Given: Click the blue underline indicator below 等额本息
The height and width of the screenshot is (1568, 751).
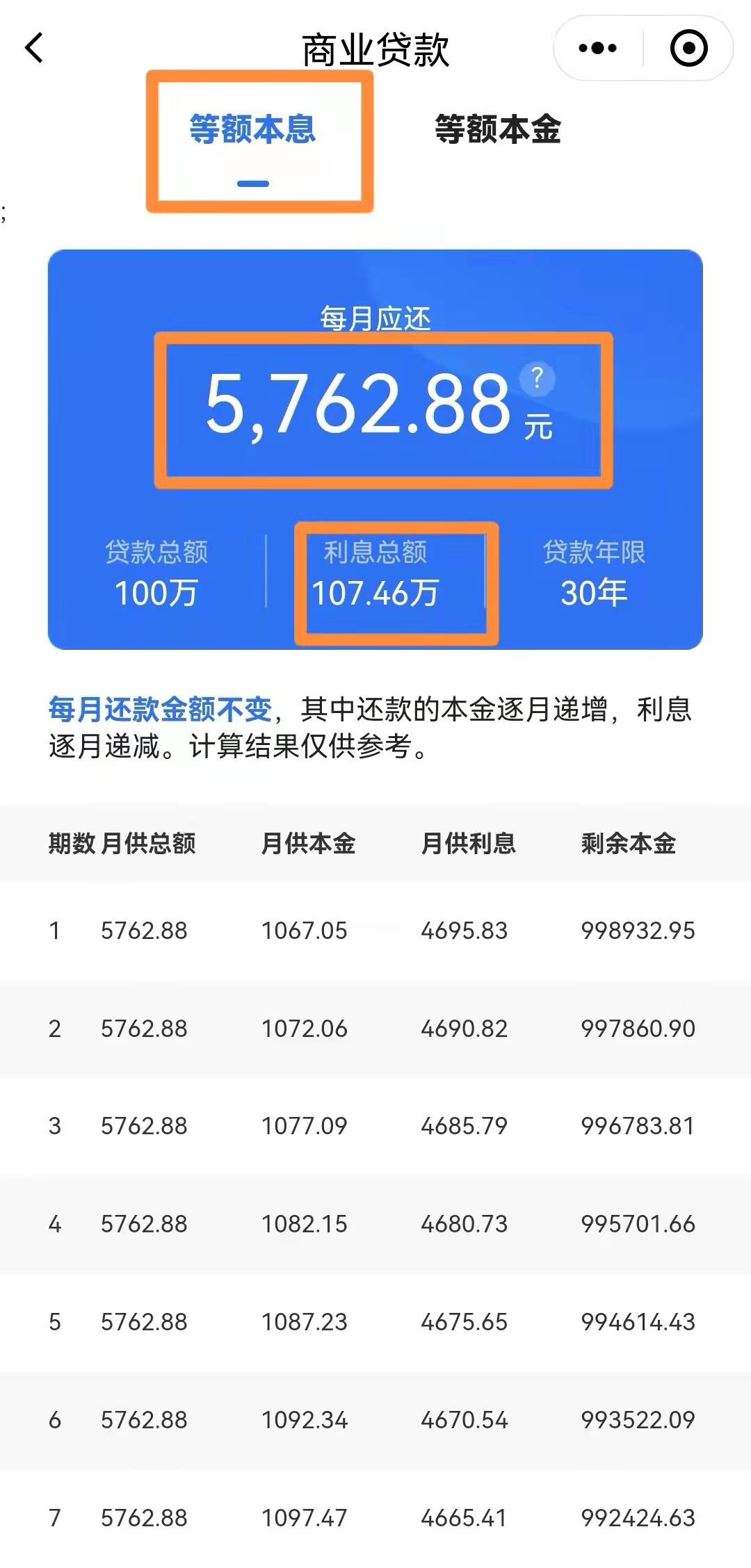Looking at the screenshot, I should point(254,182).
